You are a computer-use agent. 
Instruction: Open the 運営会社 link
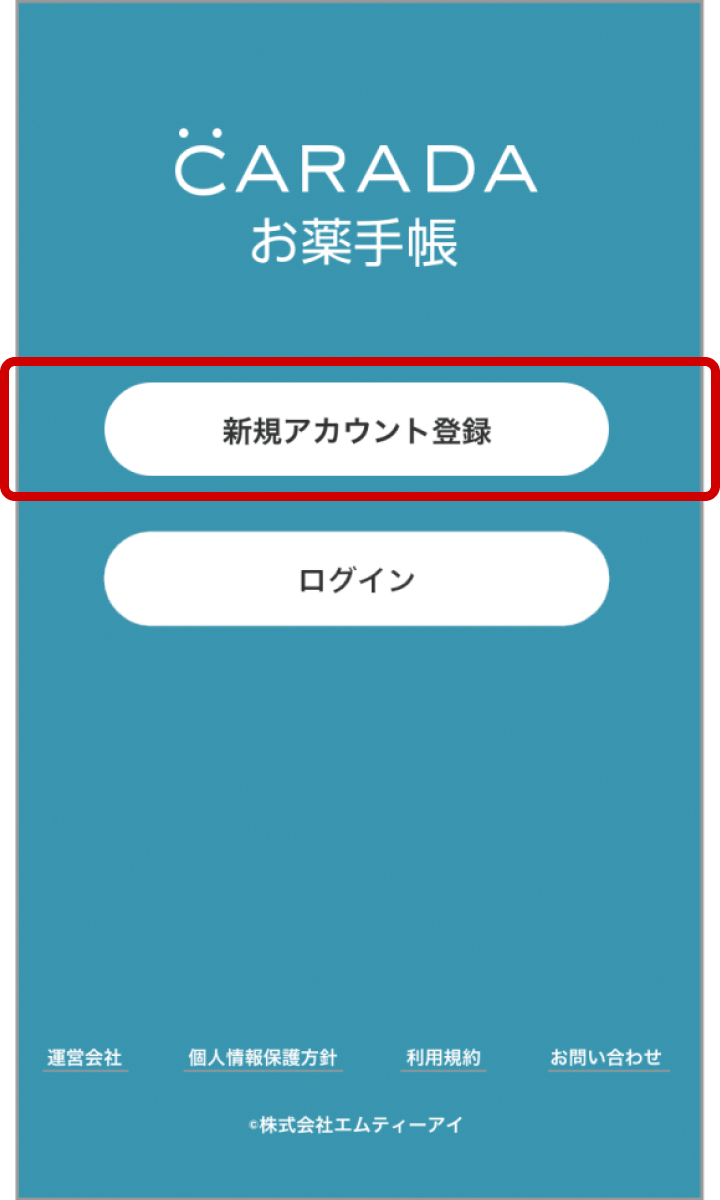pyautogui.click(x=85, y=1058)
